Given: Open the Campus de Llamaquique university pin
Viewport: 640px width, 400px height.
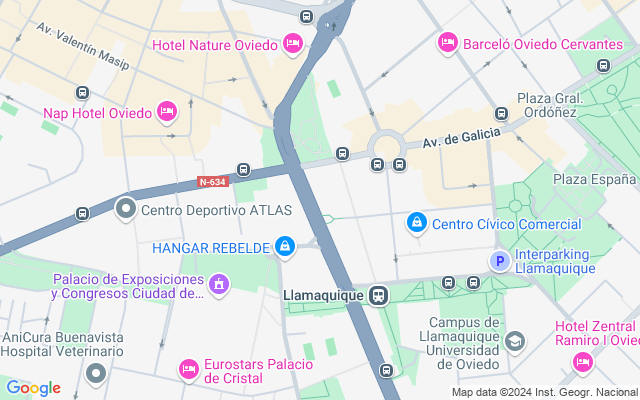Looking at the screenshot, I should click(515, 341).
